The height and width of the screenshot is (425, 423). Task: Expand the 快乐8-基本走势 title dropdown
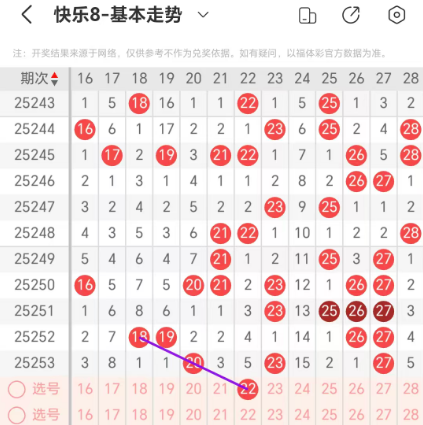(x=203, y=15)
